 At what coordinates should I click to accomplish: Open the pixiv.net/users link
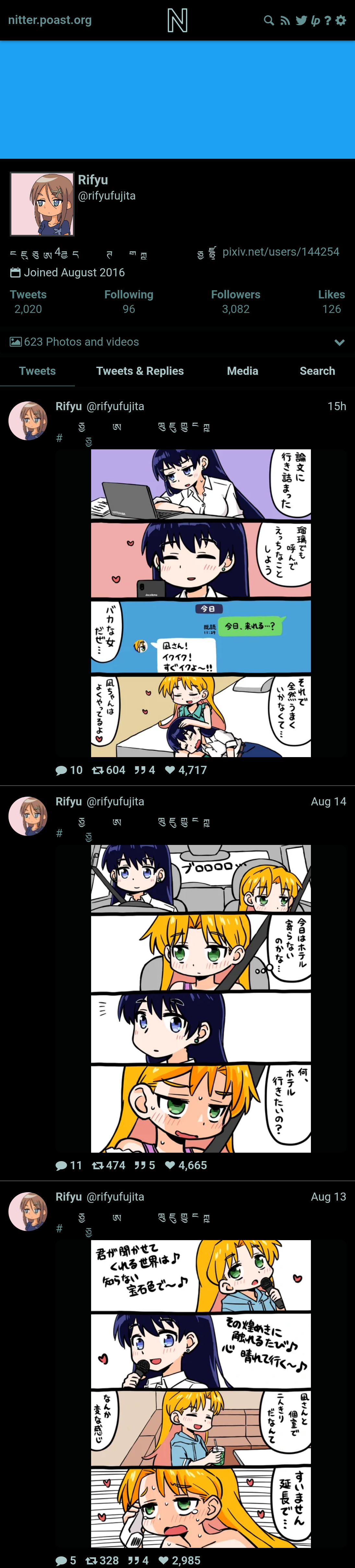click(x=281, y=251)
